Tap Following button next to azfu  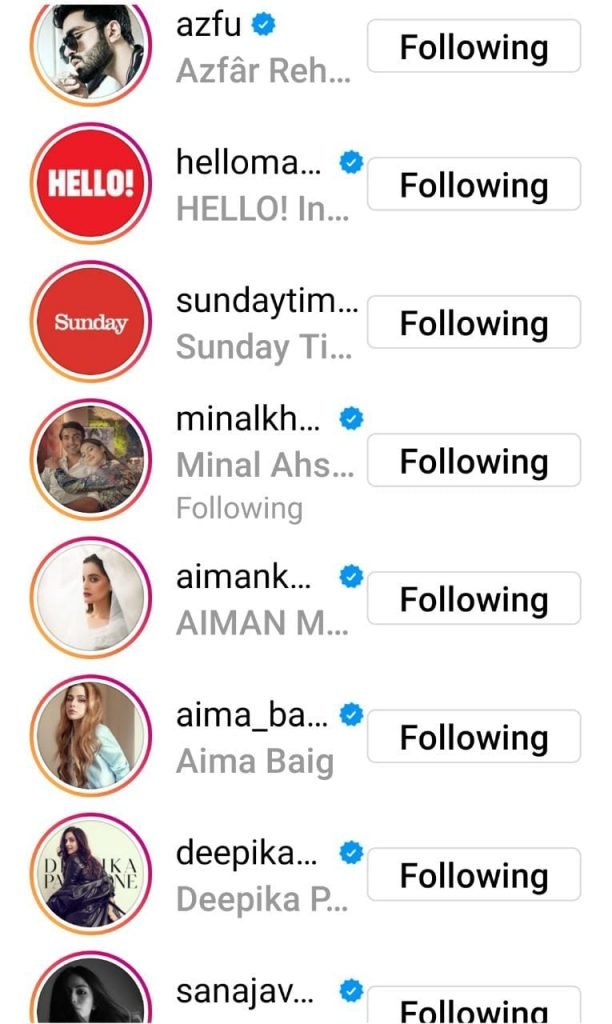point(473,47)
